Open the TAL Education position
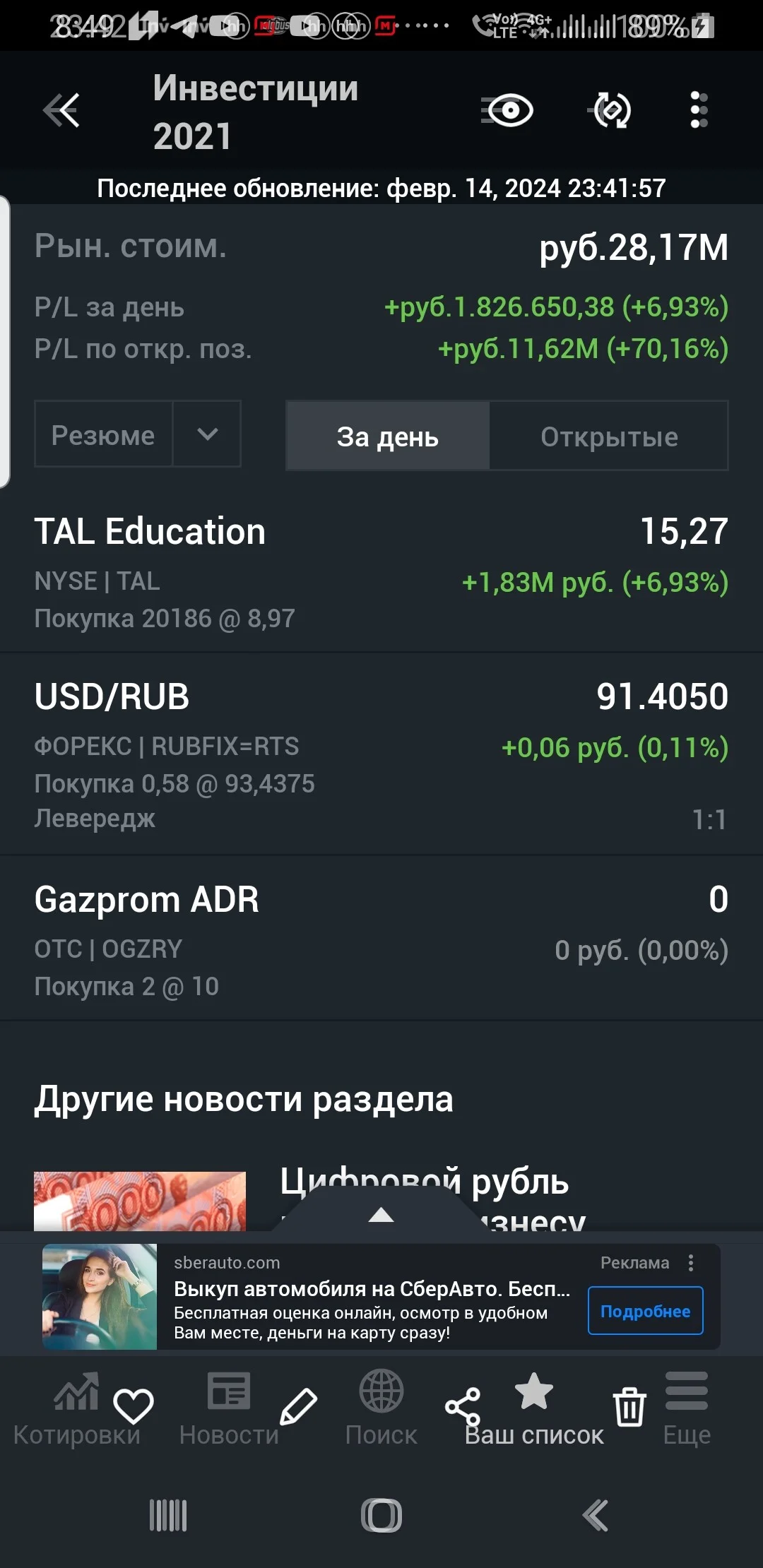Image resolution: width=763 pixels, height=1568 pixels. pyautogui.click(x=381, y=571)
